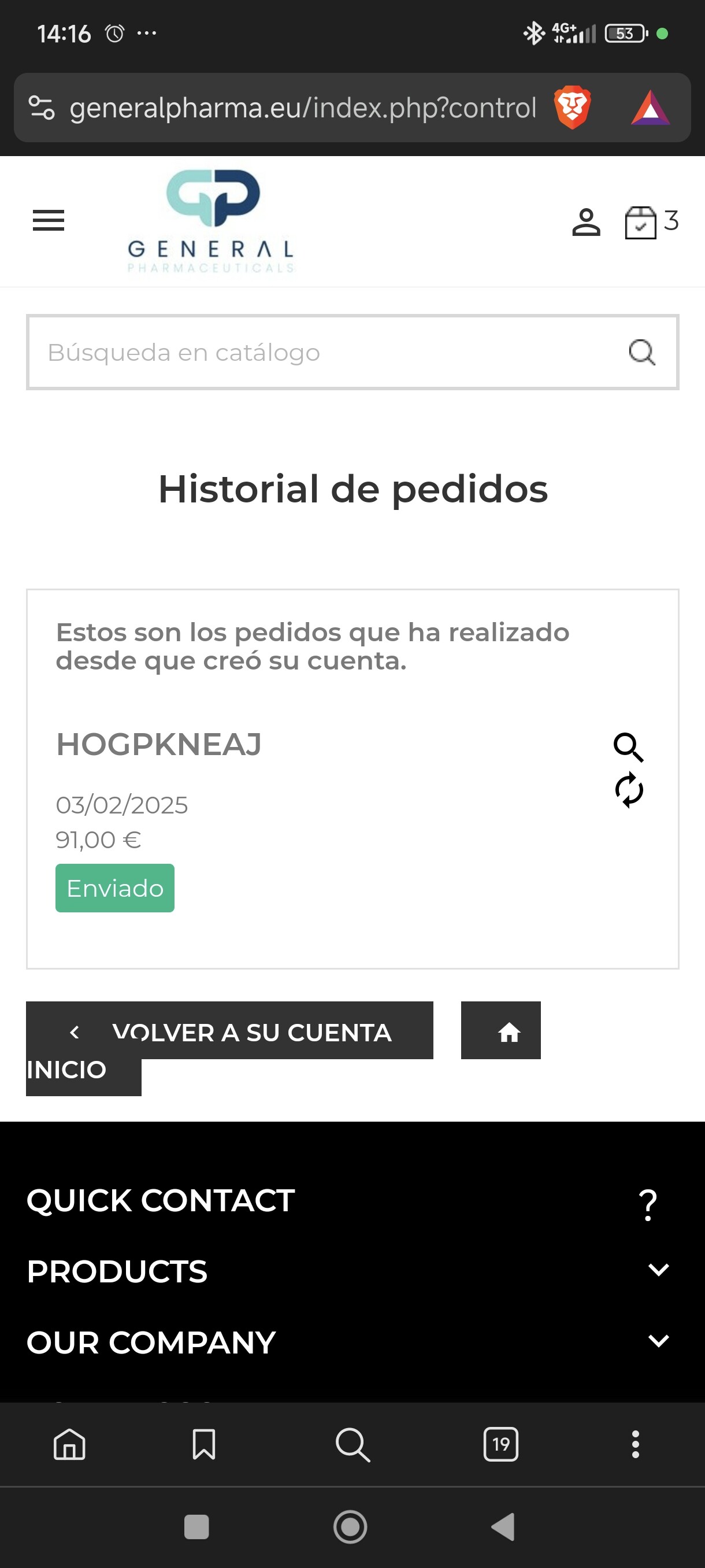
Task: Open the browser three-dot menu
Action: pos(635,1444)
